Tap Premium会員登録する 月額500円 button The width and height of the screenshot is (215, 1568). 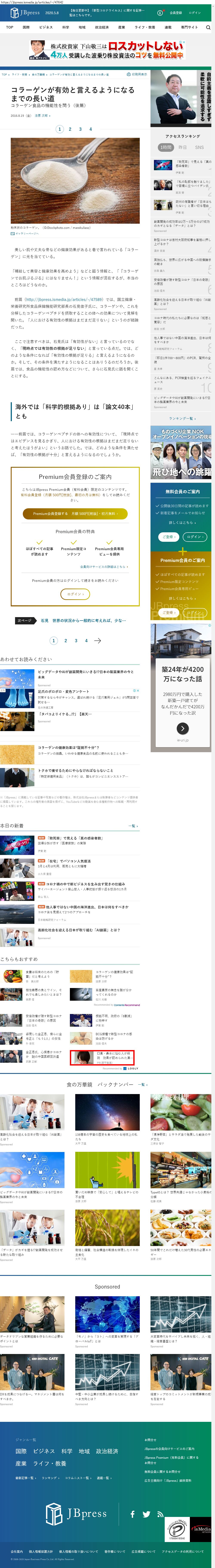[x=75, y=514]
